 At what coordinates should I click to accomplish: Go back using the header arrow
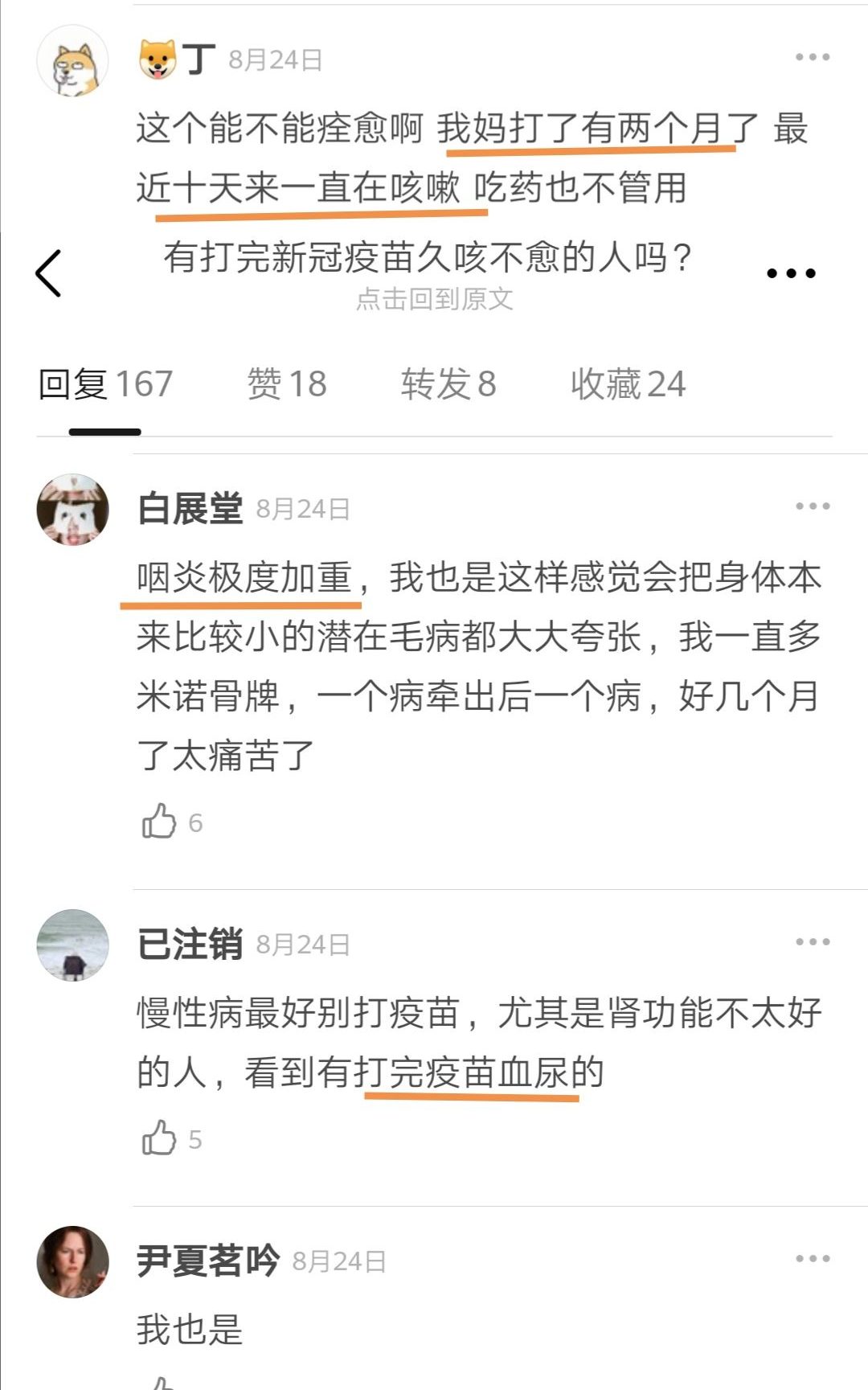tap(48, 273)
